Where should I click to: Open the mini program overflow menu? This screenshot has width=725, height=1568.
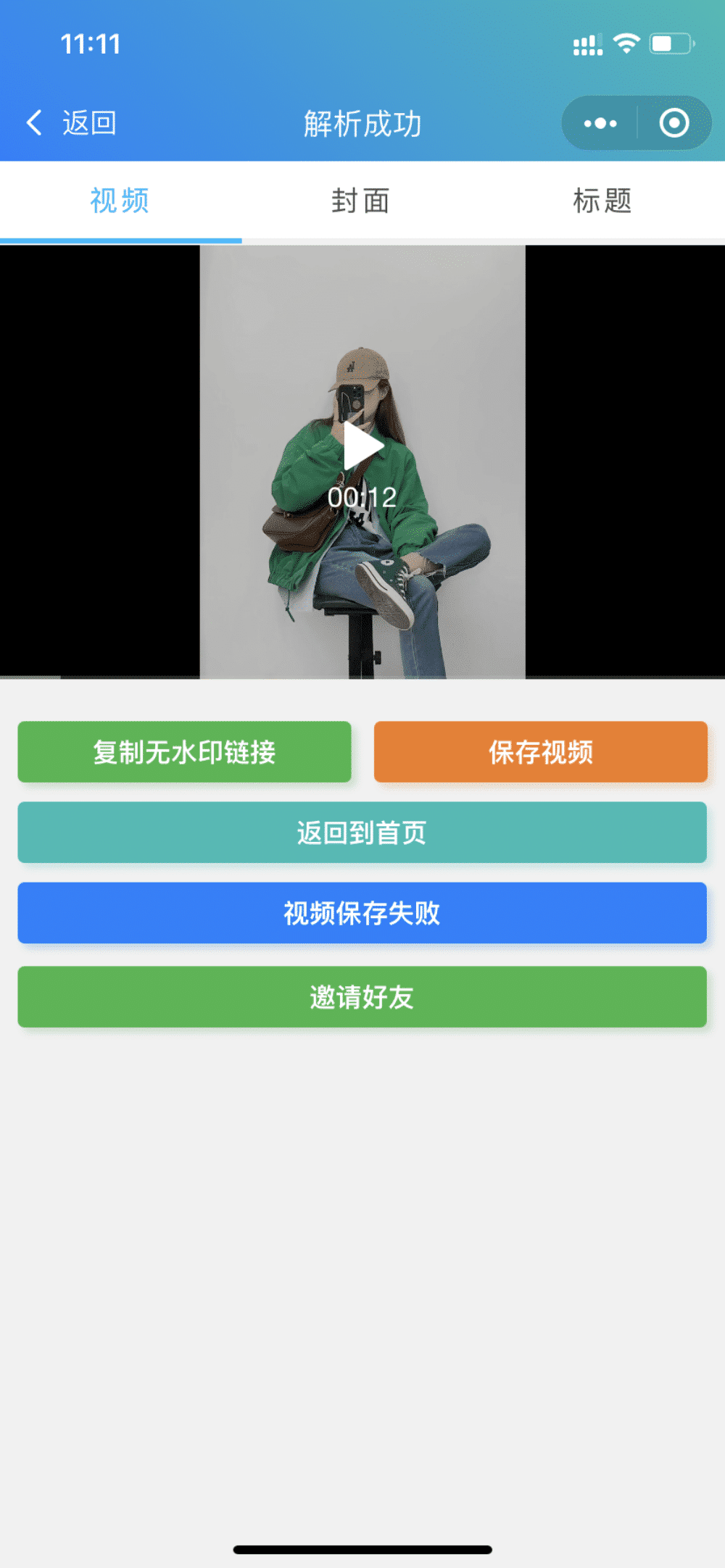click(x=600, y=123)
